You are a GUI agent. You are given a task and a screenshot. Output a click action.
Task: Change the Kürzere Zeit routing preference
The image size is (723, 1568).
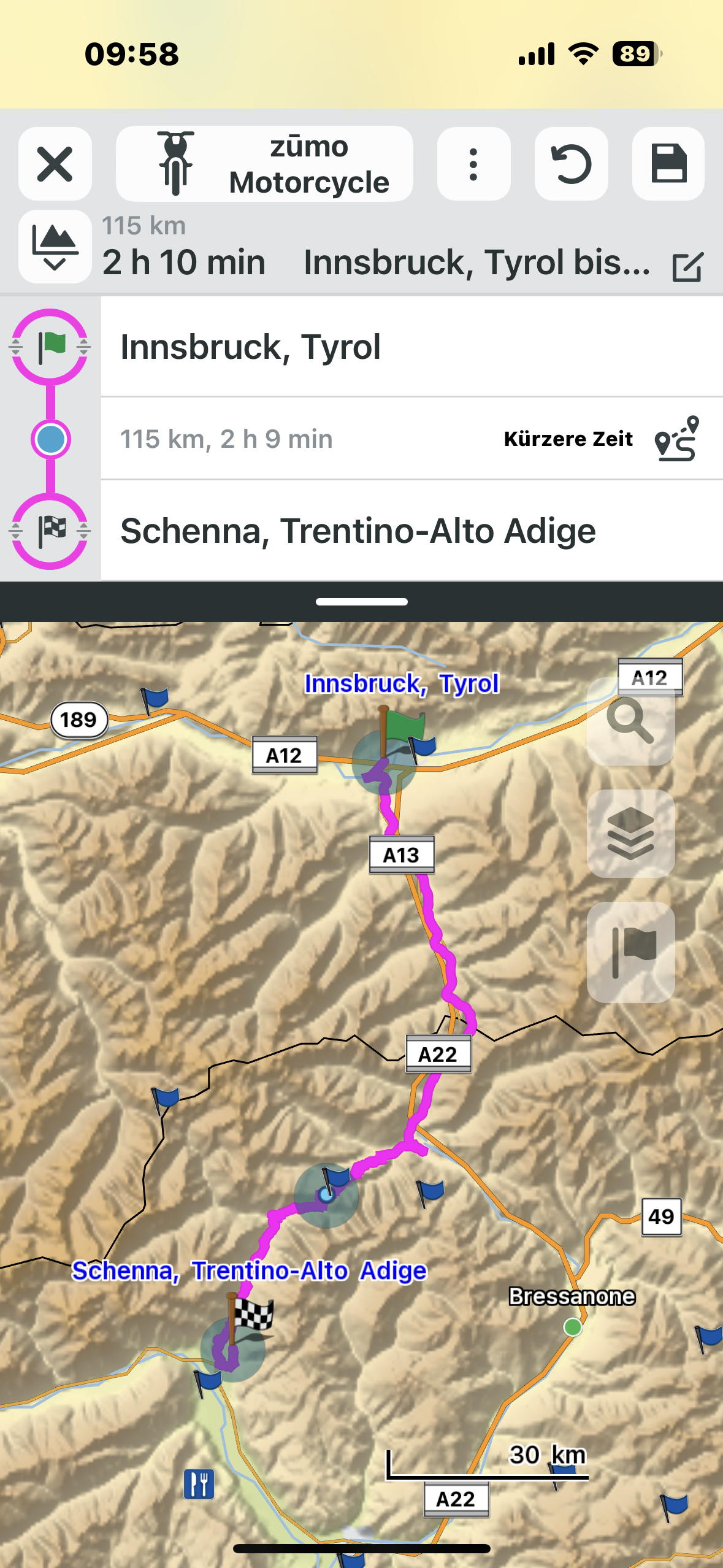(601, 439)
